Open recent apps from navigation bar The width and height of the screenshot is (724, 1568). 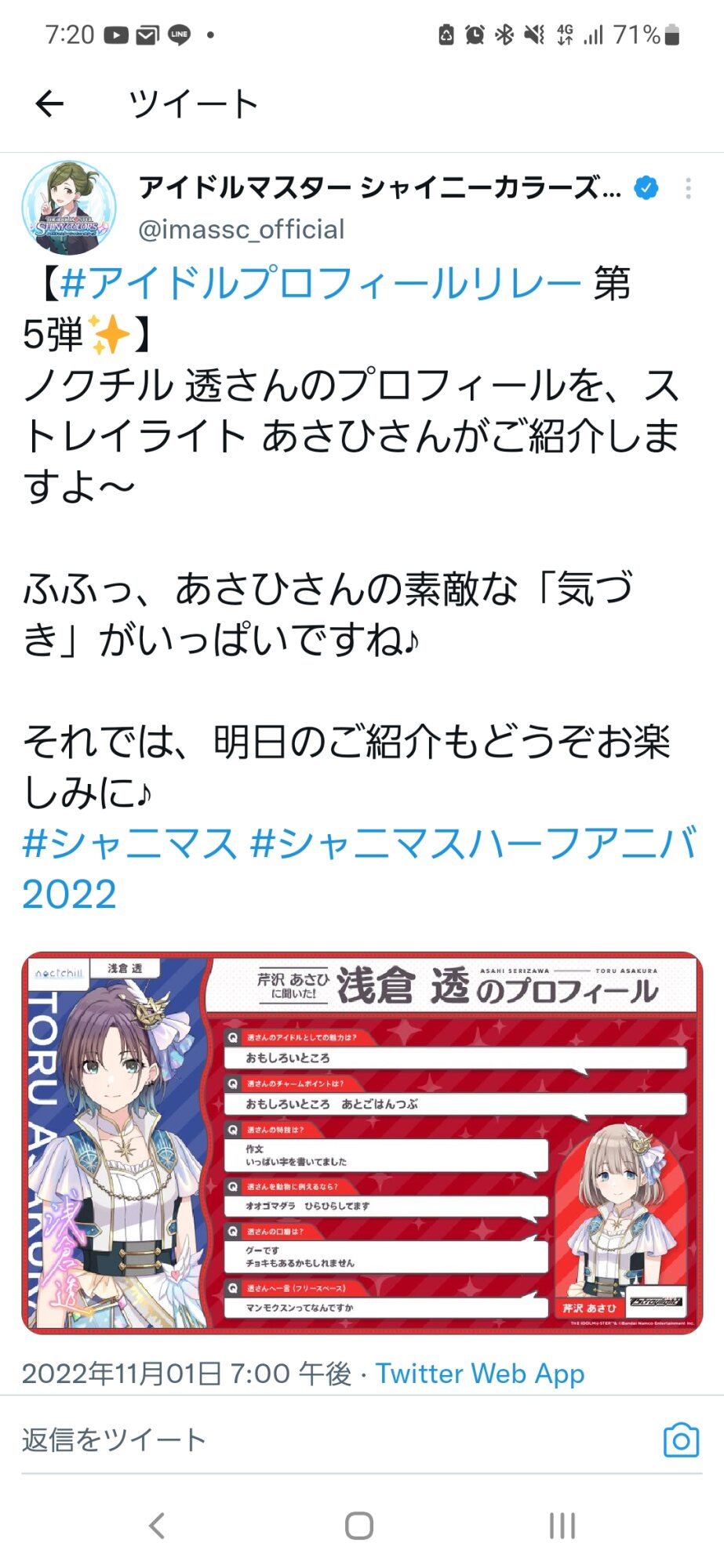562,1526
